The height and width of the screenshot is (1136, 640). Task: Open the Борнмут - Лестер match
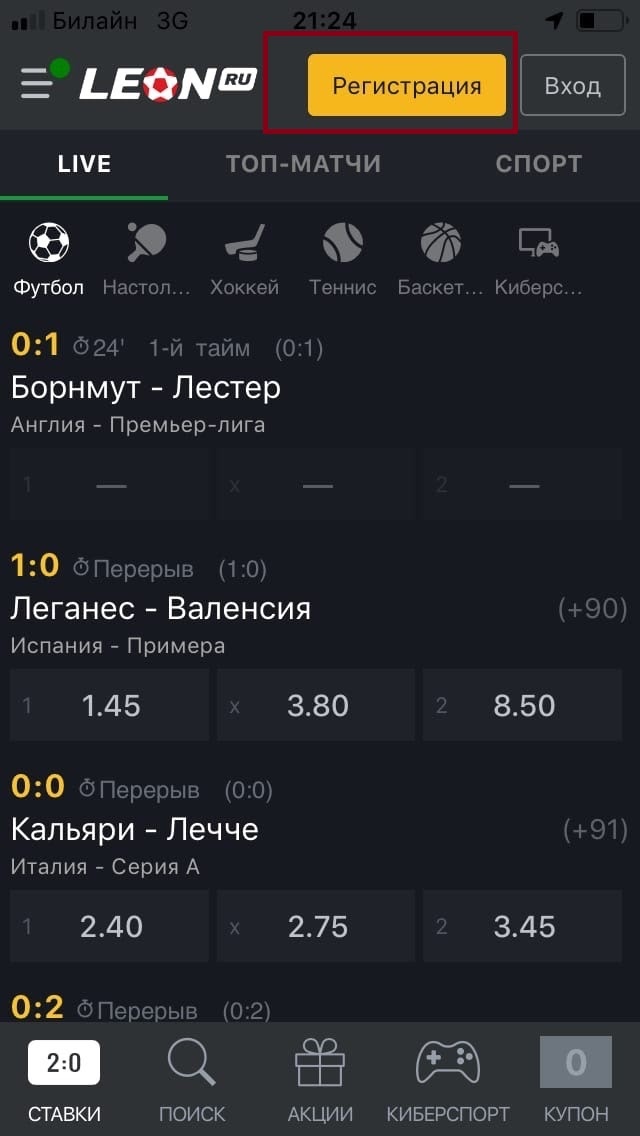coord(146,388)
